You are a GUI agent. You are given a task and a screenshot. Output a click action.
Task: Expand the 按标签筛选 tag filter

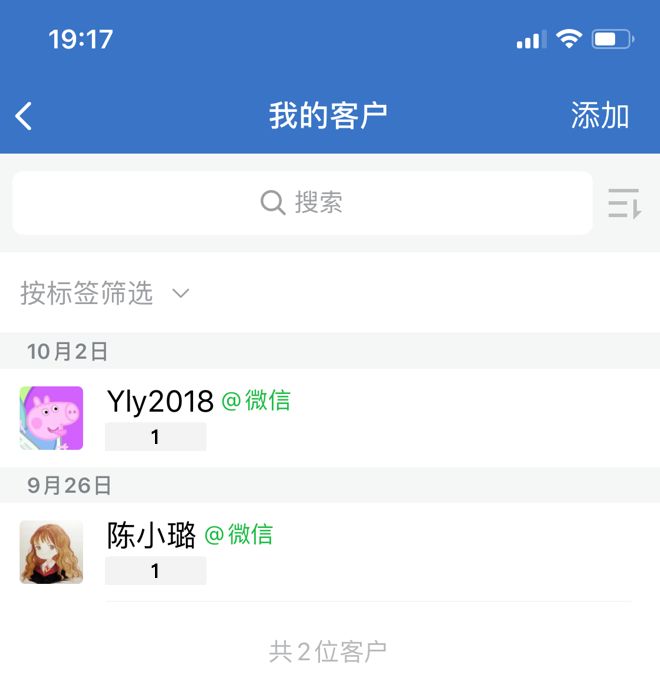click(104, 293)
